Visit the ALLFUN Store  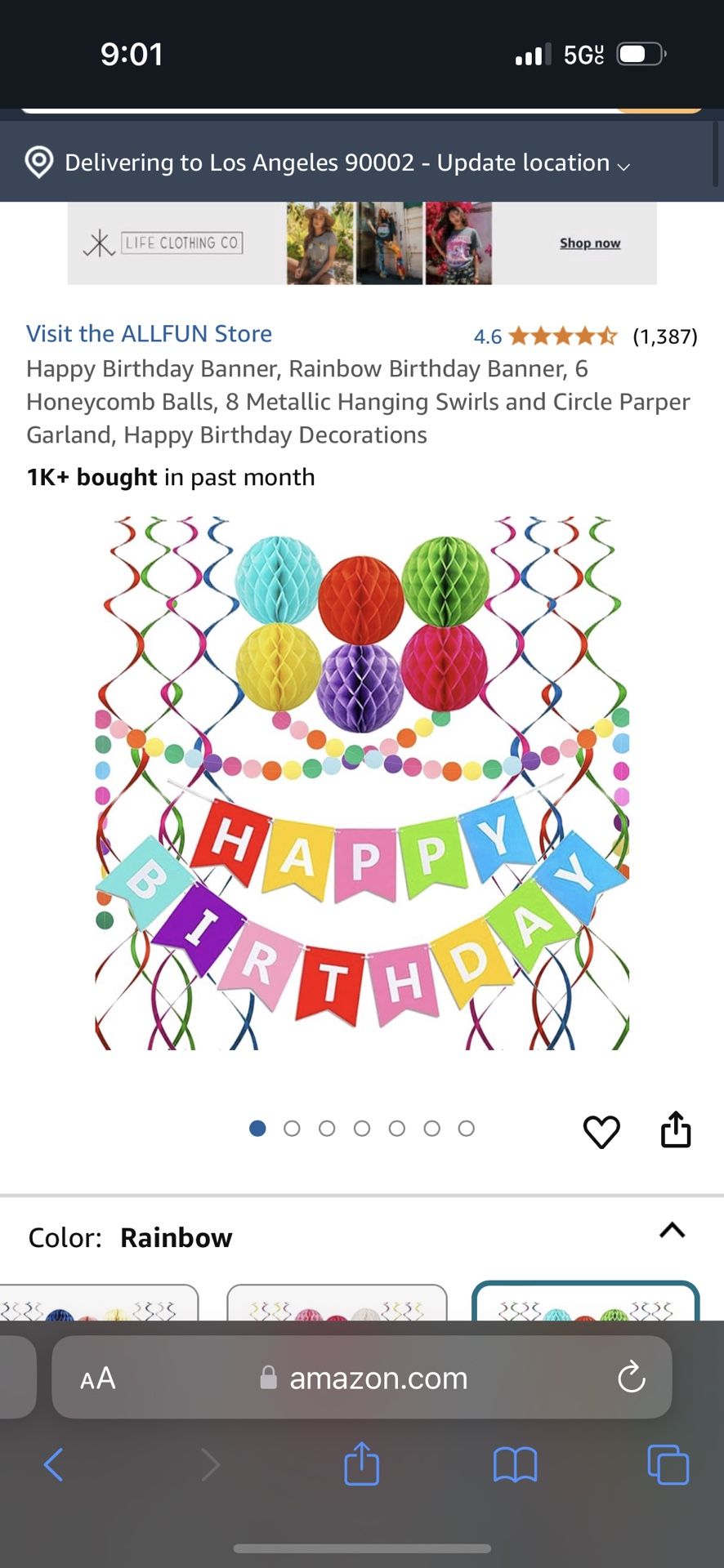(149, 334)
